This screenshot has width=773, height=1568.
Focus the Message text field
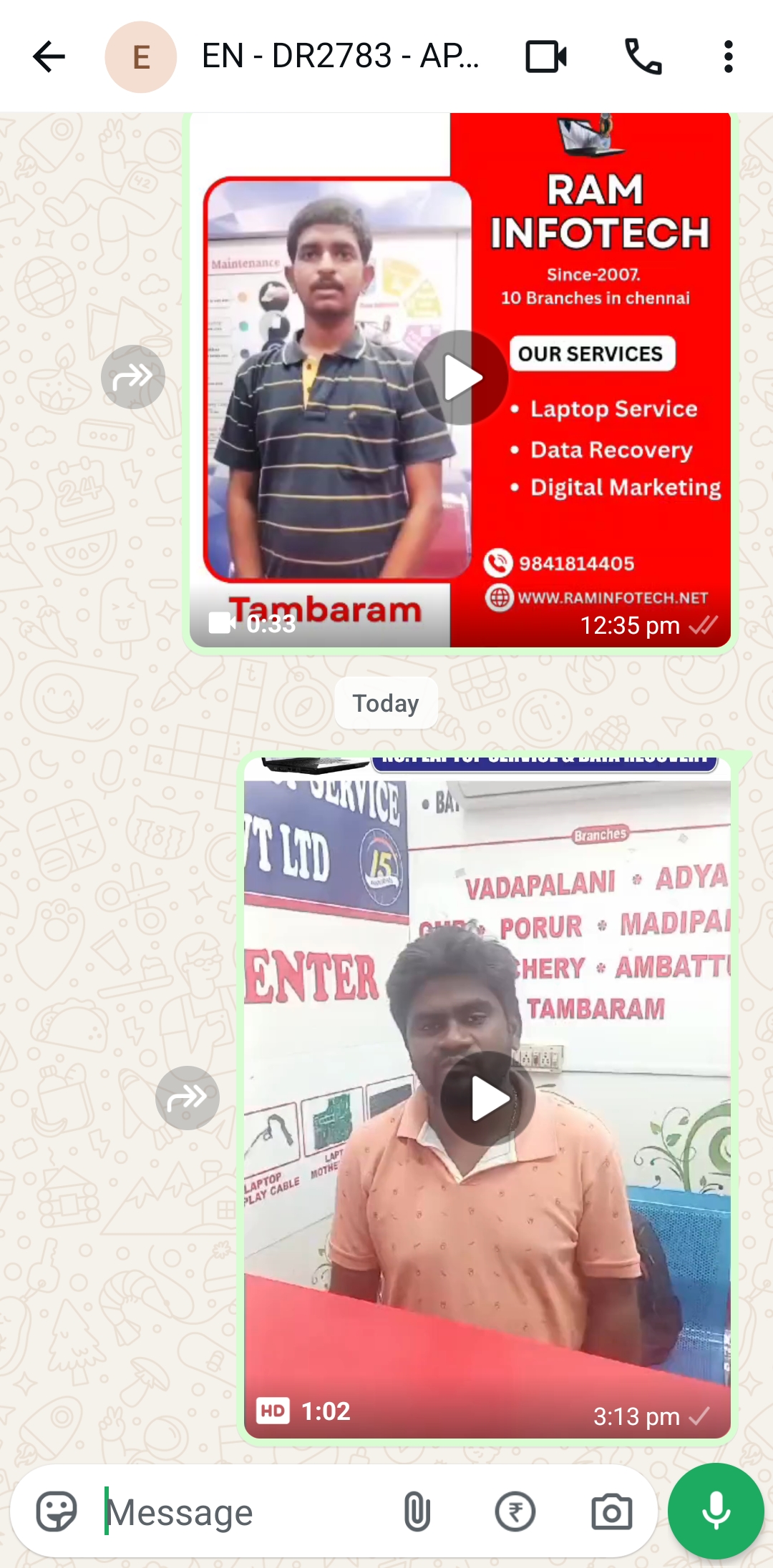[x=243, y=1513]
